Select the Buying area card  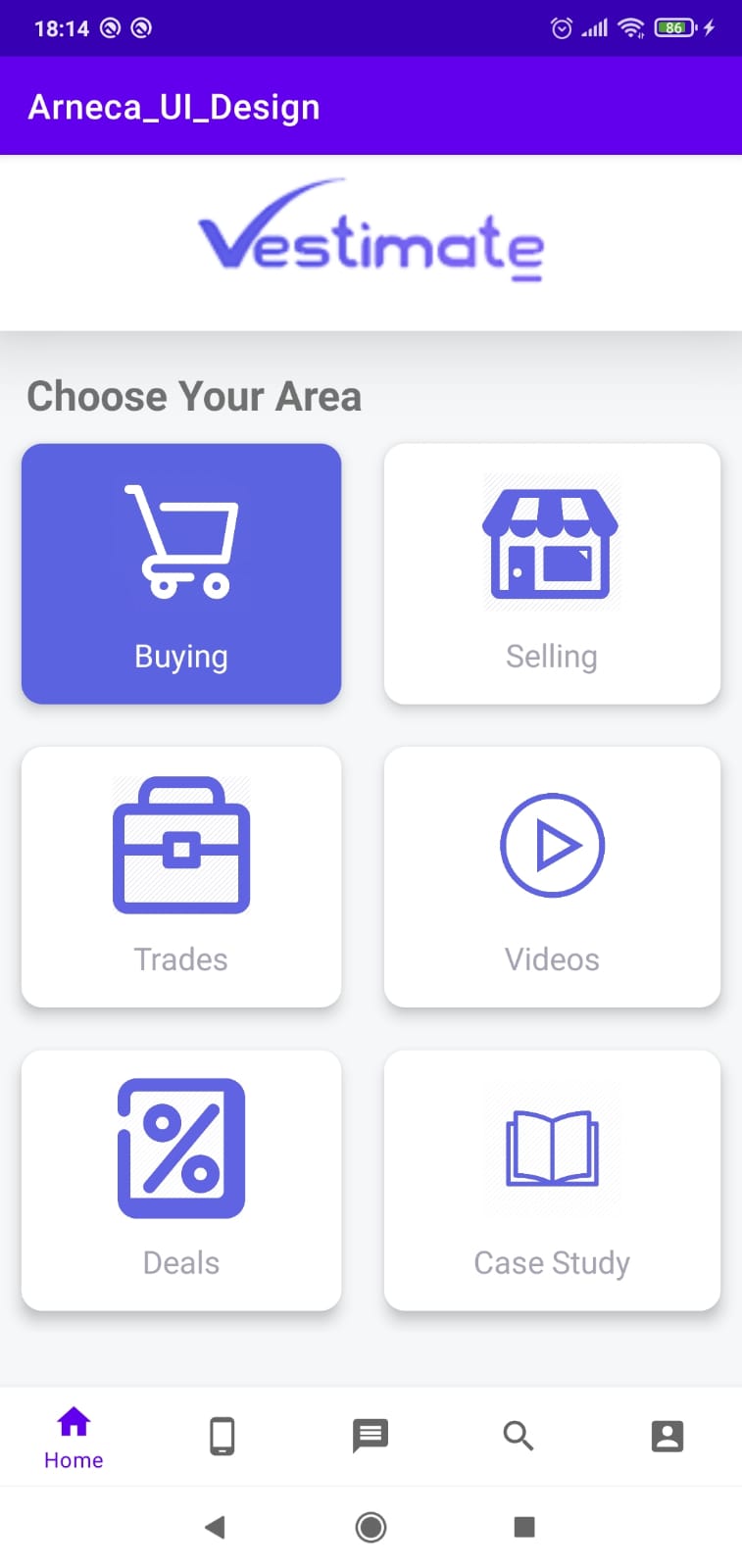point(181,574)
